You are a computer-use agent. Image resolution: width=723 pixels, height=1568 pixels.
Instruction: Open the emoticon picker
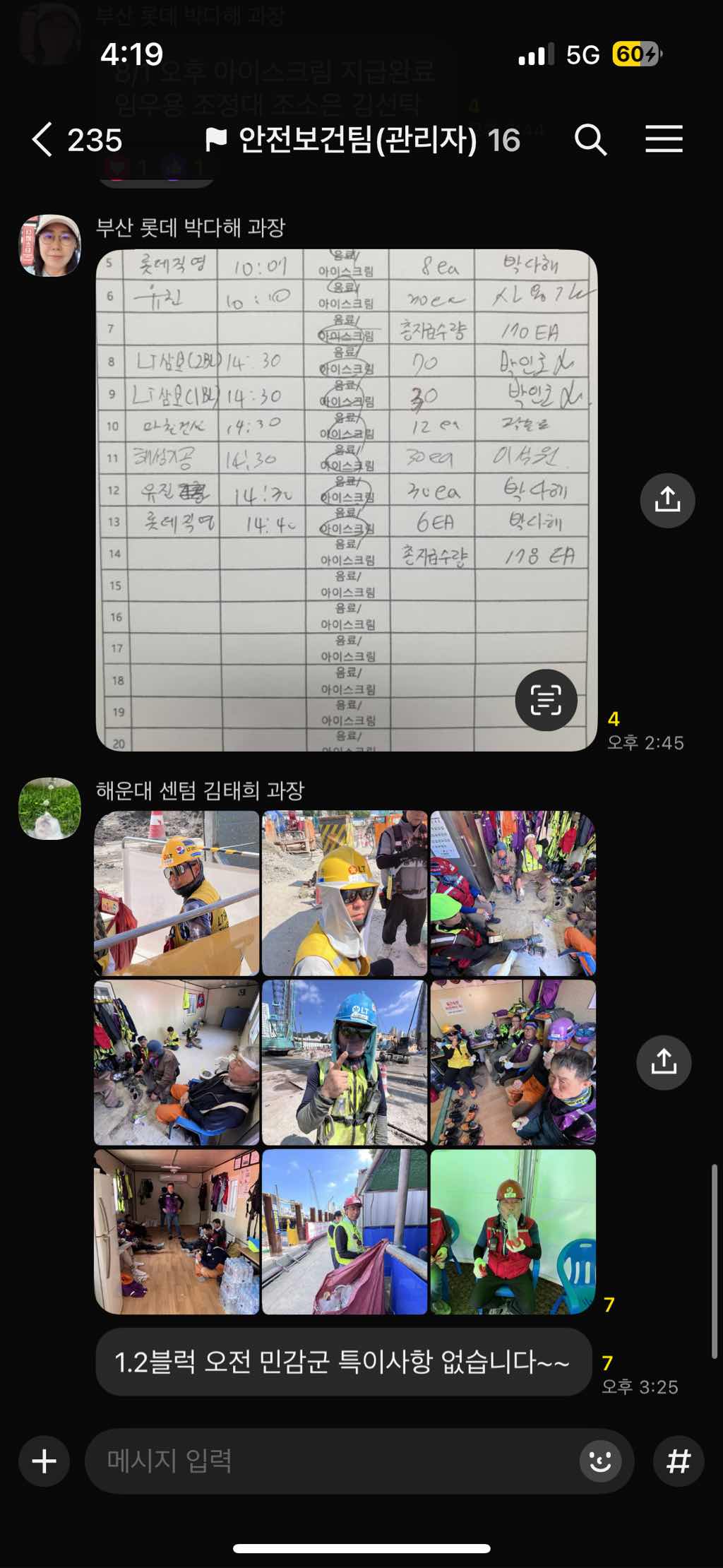(600, 1461)
